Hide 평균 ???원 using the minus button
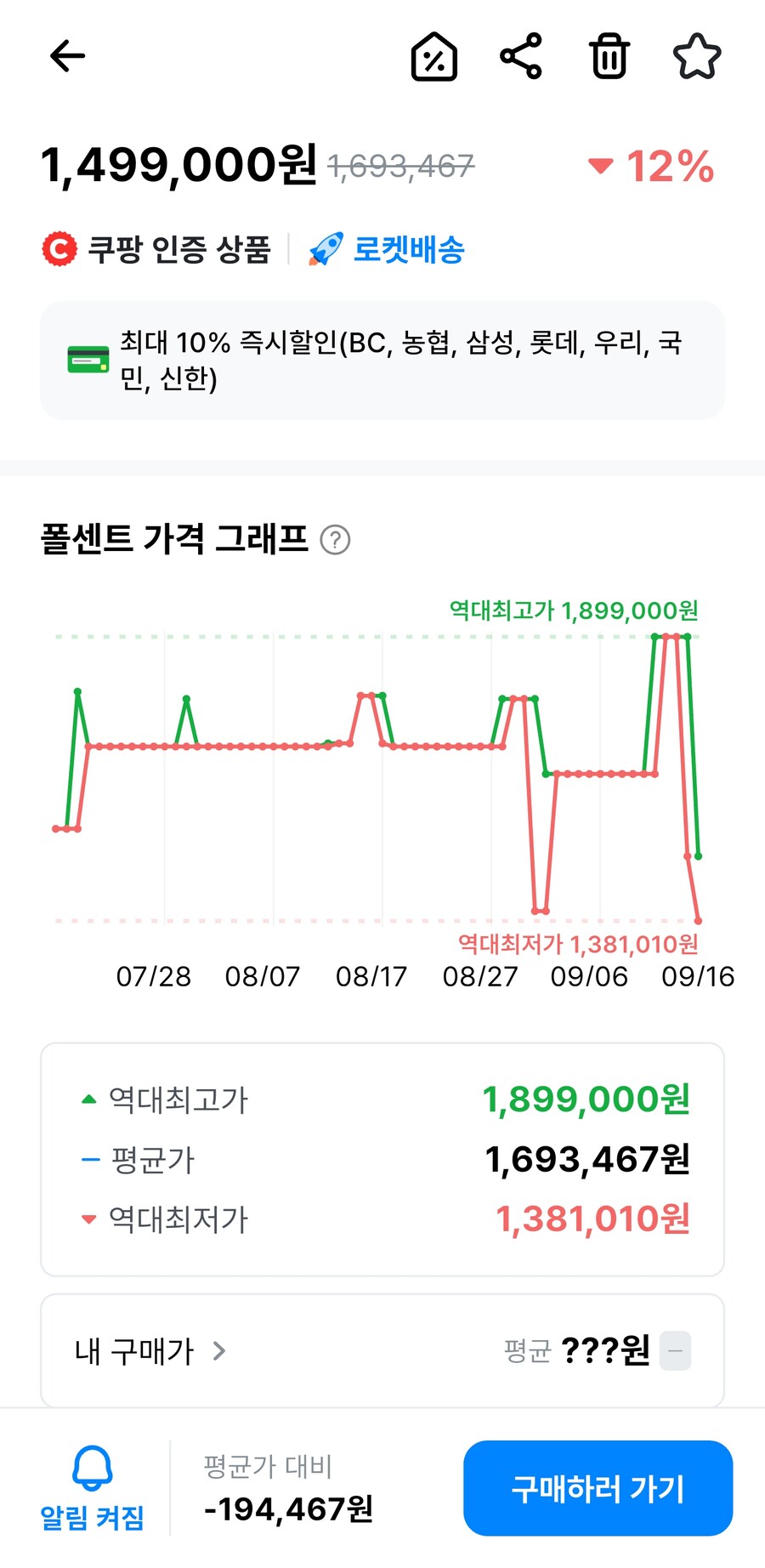The height and width of the screenshot is (1568, 765). [676, 1352]
